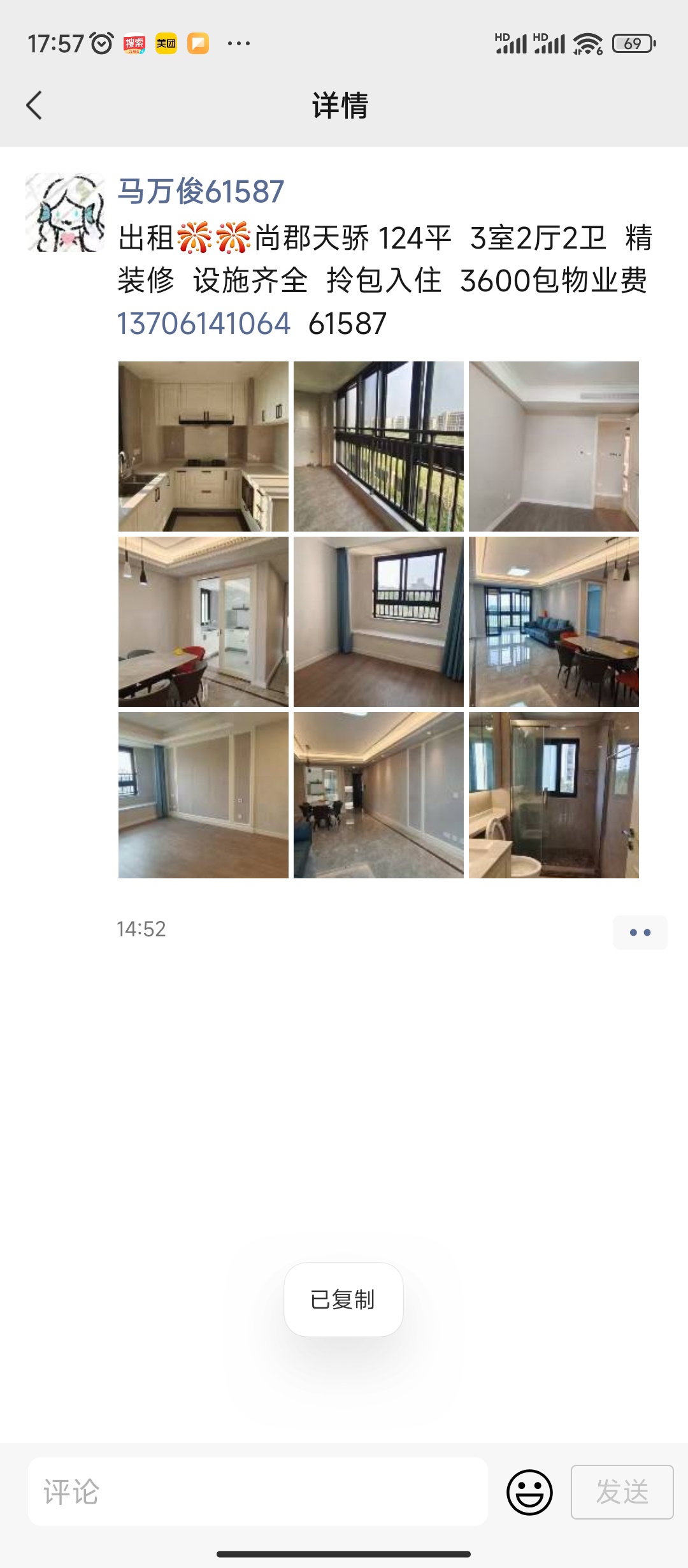The image size is (688, 1568).
Task: Open 马万俊61587's profile avatar
Action: tap(65, 212)
